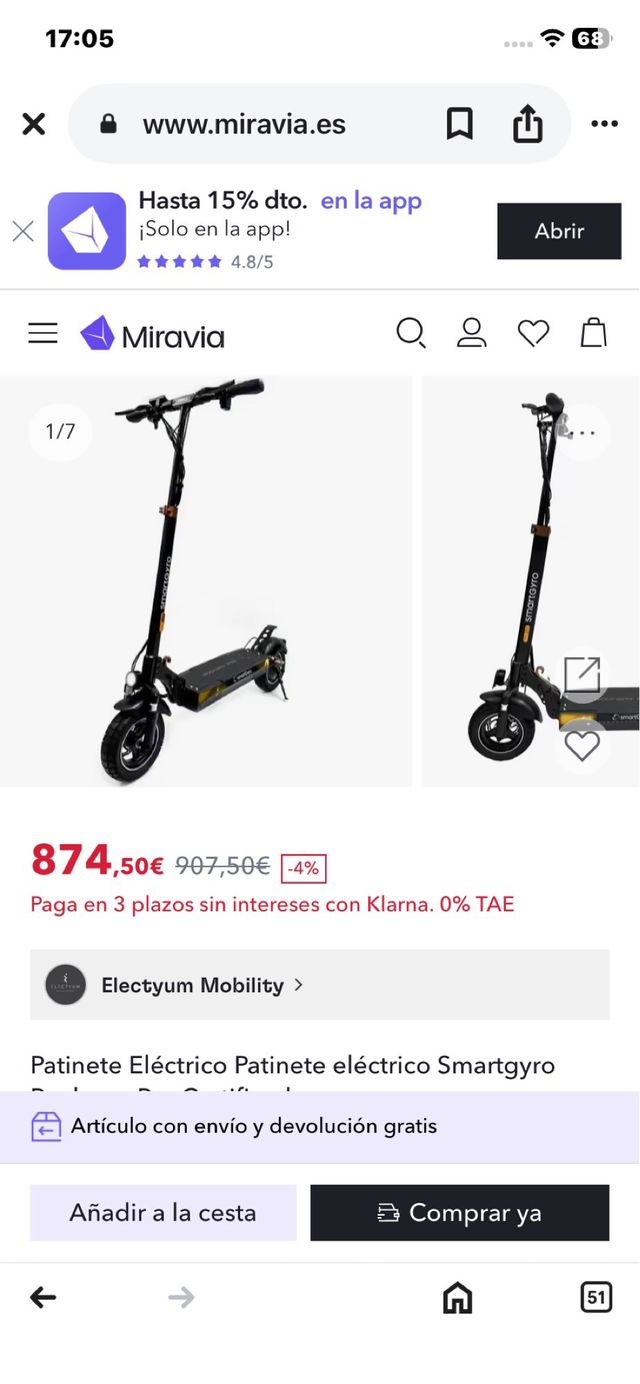Screen dimensions: 640x1384
Task: Tap Añadir a la cesta
Action: tap(163, 1213)
